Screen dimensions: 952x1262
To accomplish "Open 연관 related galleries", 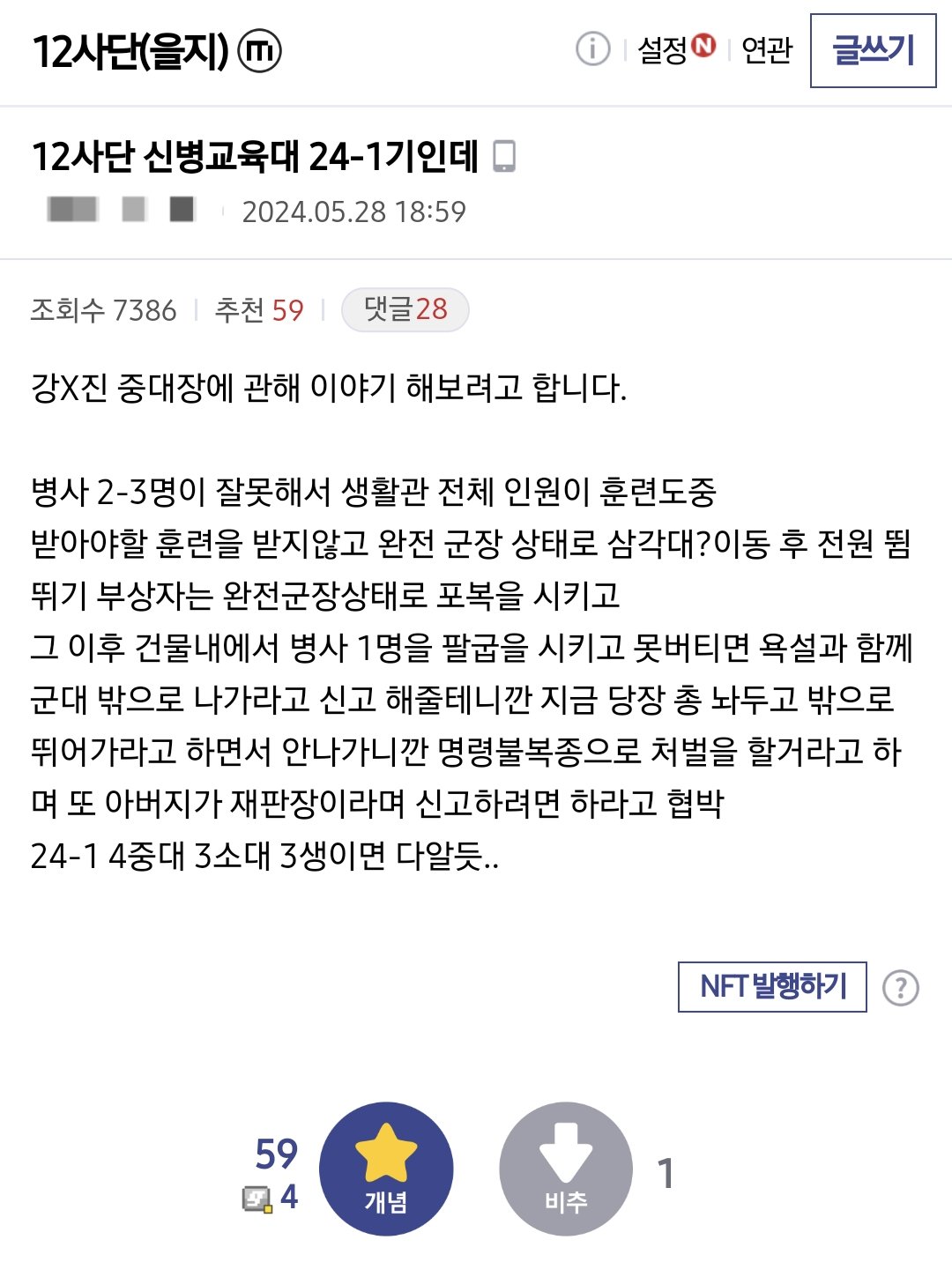I will tap(767, 50).
